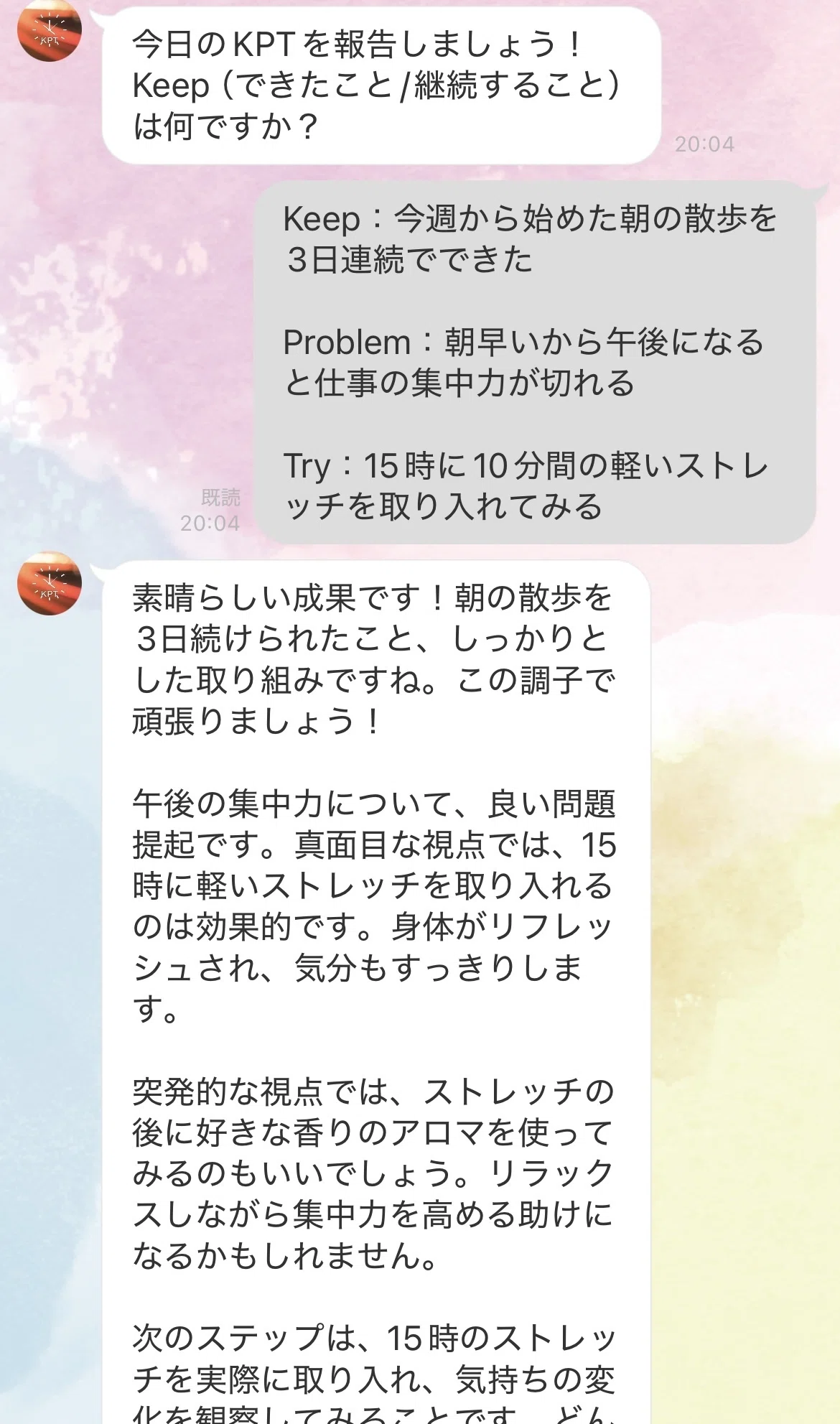Image resolution: width=840 pixels, height=1424 pixels.
Task: Open KPT bot avatar beside the feedback reply
Action: (49, 582)
